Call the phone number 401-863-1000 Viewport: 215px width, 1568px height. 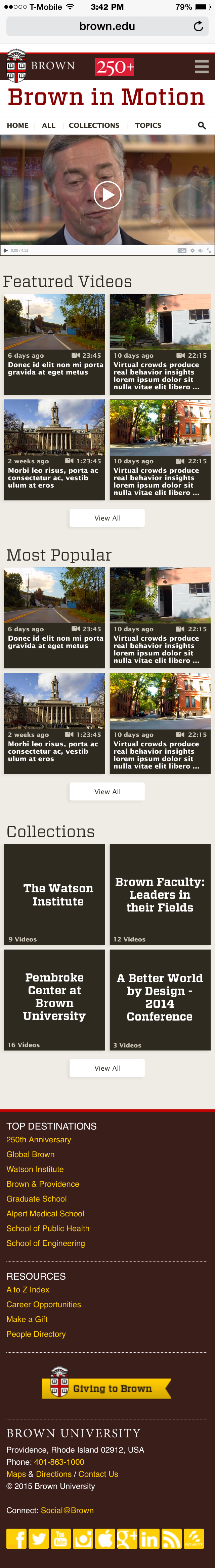(x=59, y=1461)
